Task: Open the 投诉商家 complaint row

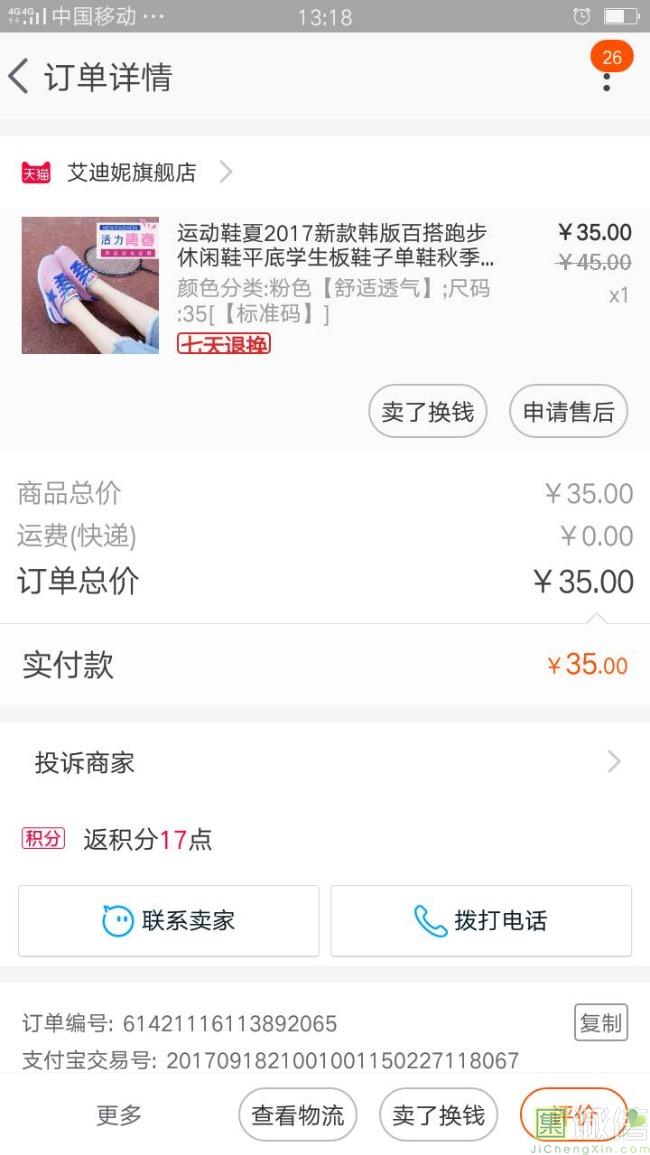Action: click(325, 763)
